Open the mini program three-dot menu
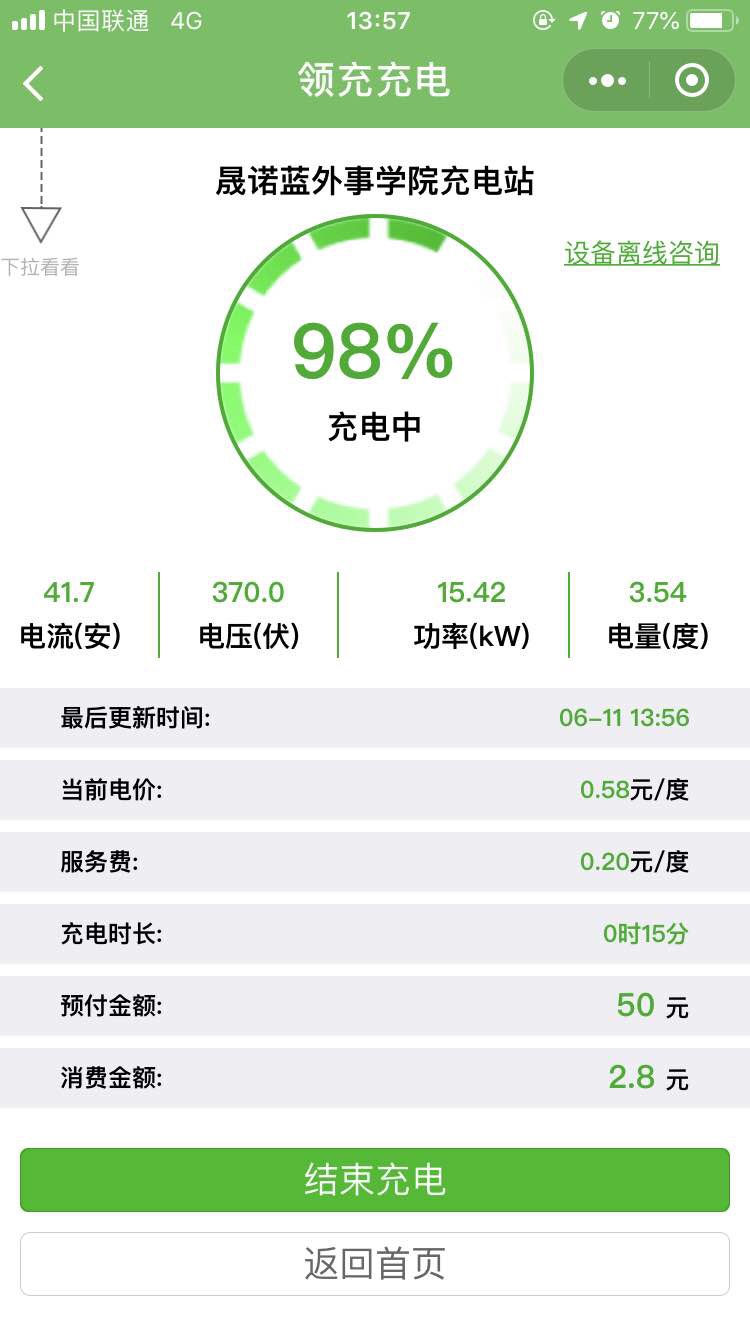The width and height of the screenshot is (750, 1334). 607,81
